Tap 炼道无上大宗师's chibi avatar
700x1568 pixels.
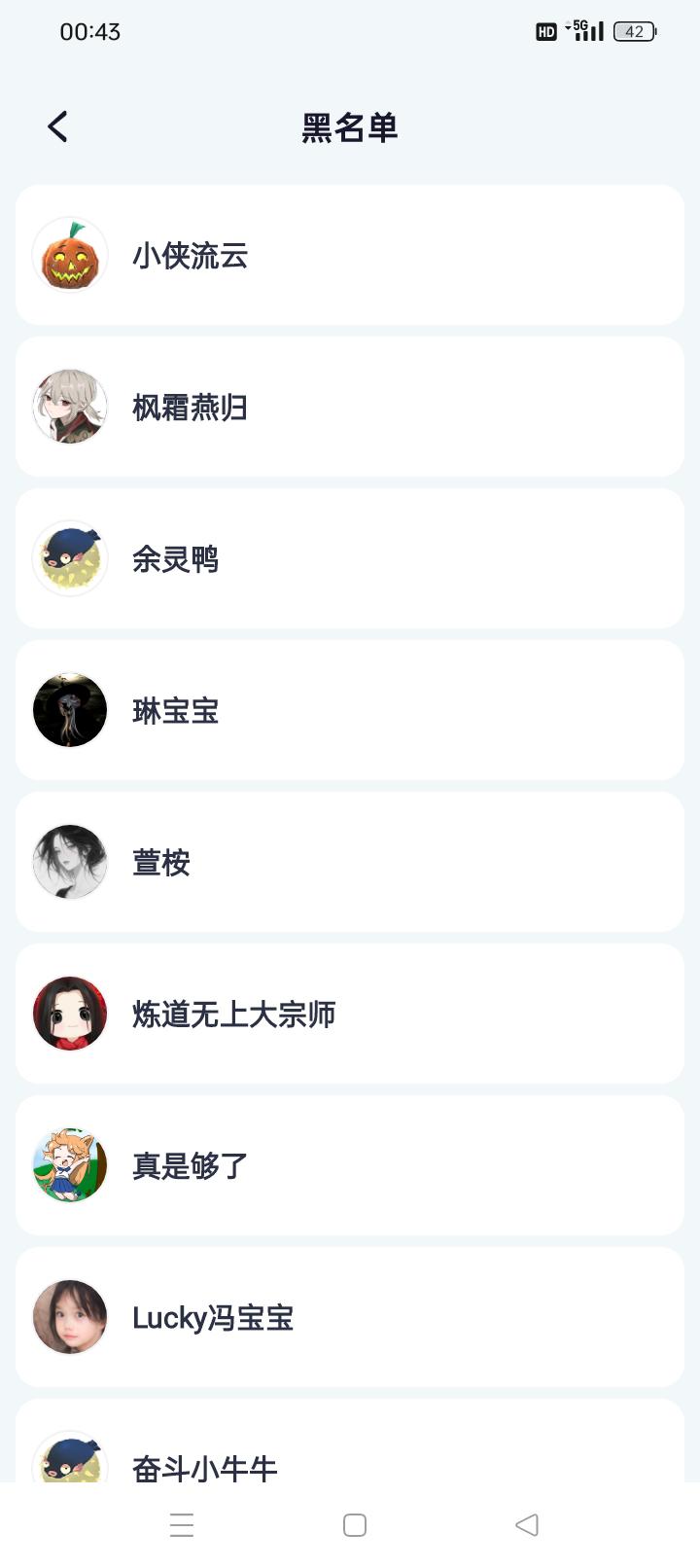(69, 1014)
